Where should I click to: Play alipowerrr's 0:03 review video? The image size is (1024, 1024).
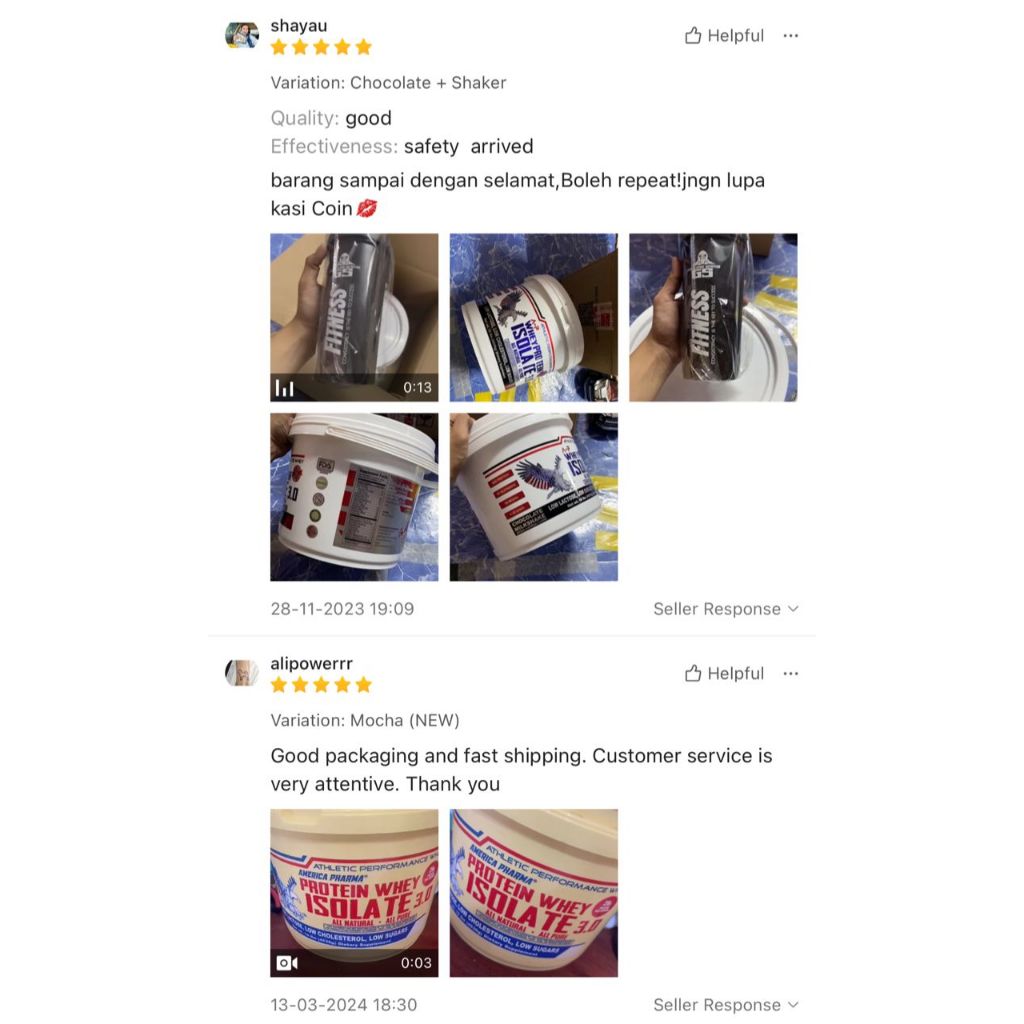354,893
